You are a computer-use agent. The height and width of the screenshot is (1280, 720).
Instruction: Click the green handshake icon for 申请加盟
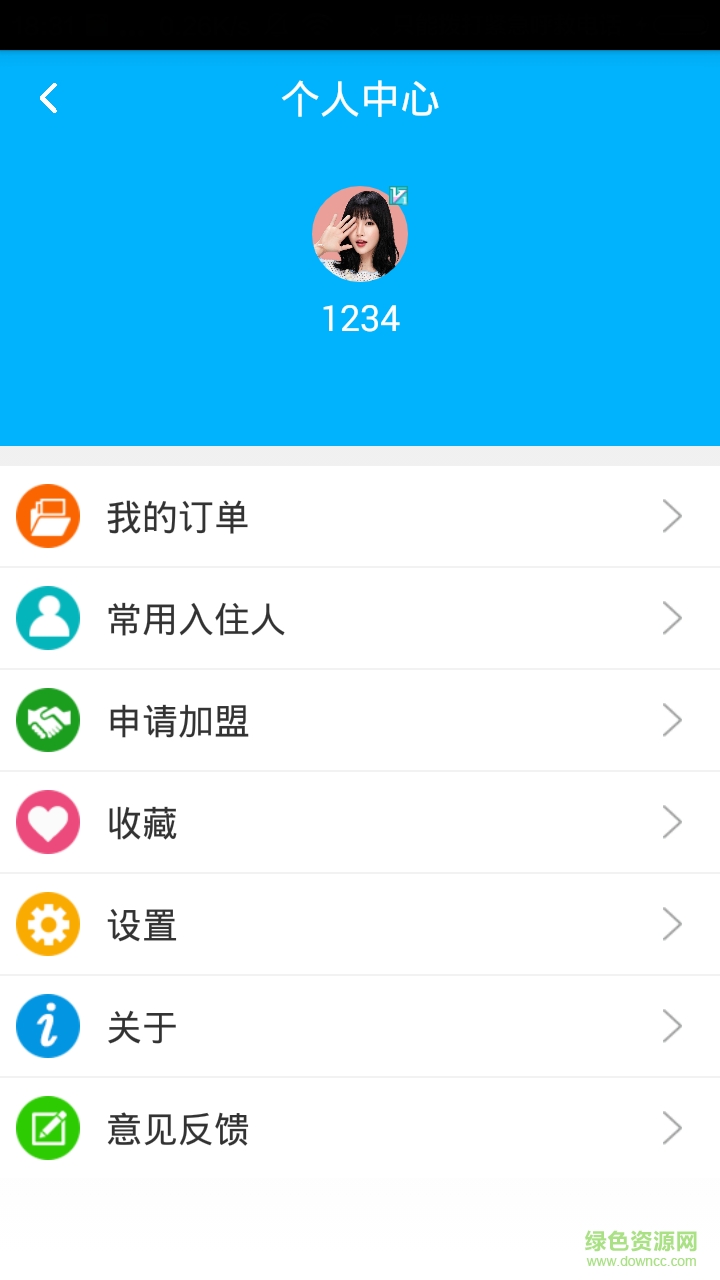tap(47, 720)
